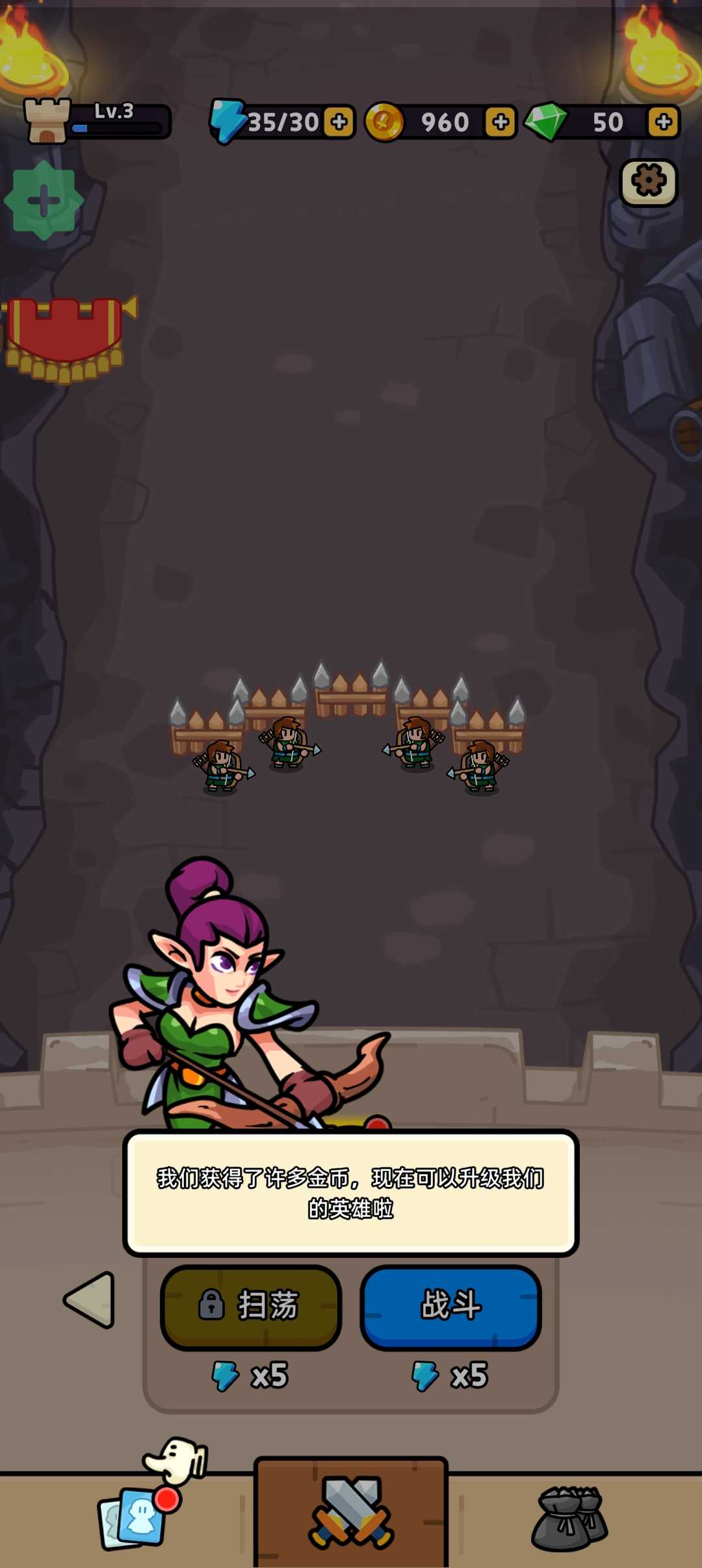Open the settings gear
702x1568 pixels.
click(648, 182)
